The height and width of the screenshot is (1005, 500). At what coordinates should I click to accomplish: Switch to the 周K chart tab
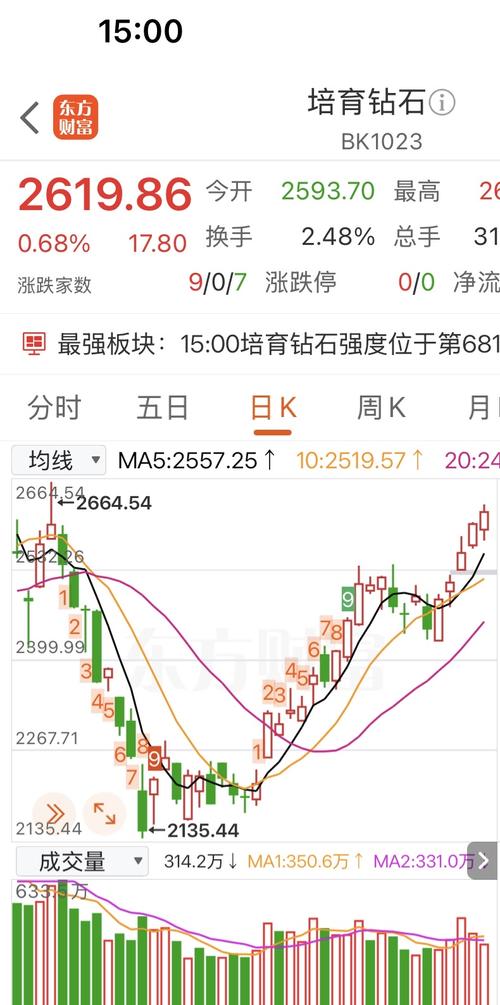pyautogui.click(x=381, y=408)
